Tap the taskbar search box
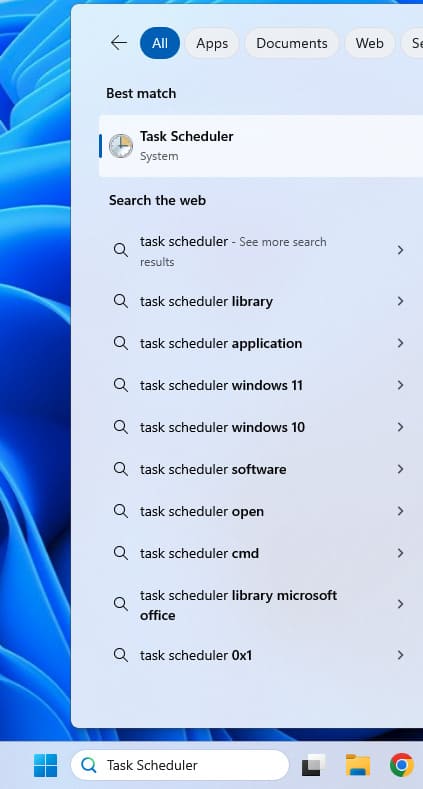Screen dimensions: 423x789 click(x=180, y=765)
